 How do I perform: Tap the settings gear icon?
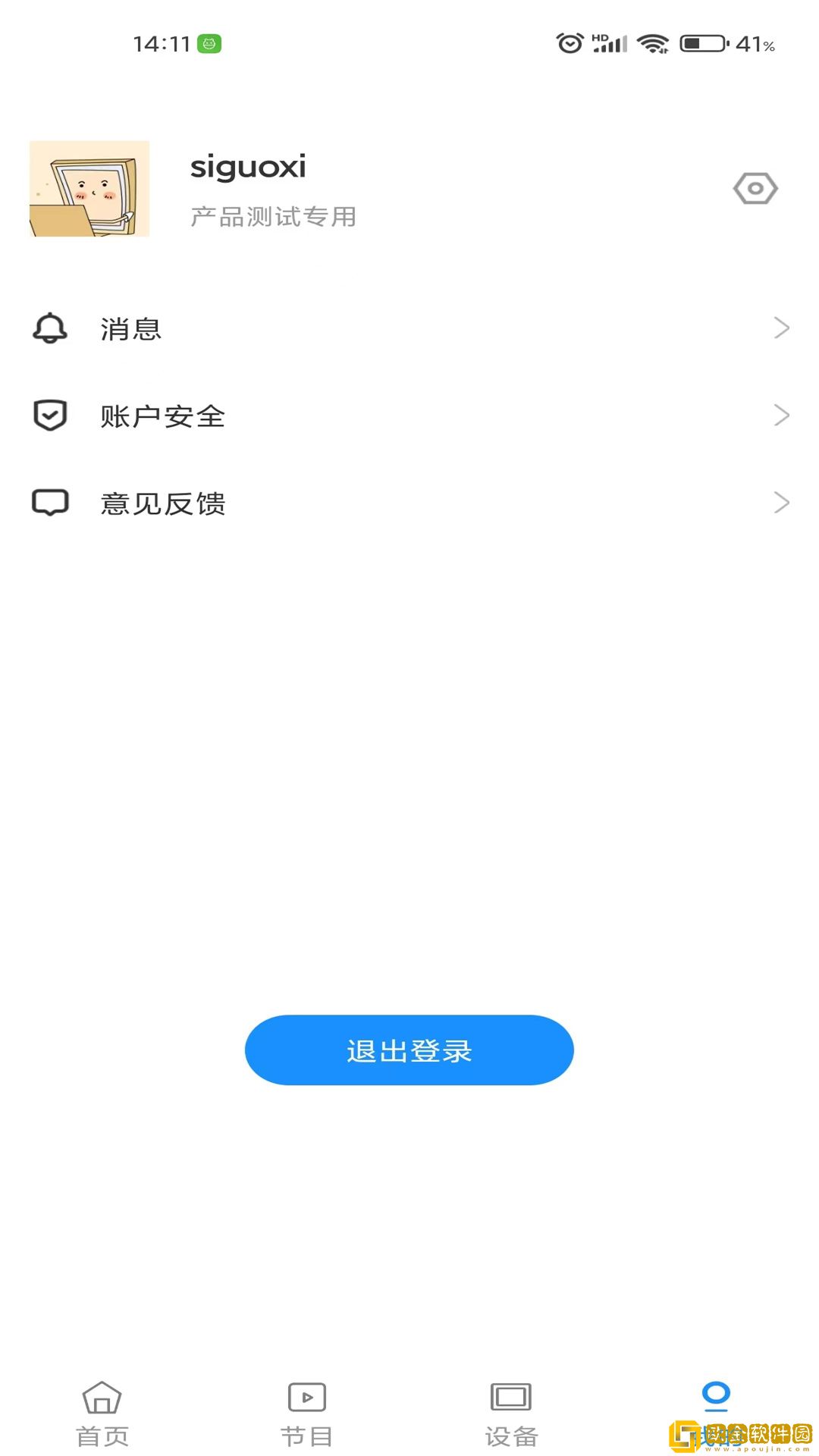(x=755, y=188)
